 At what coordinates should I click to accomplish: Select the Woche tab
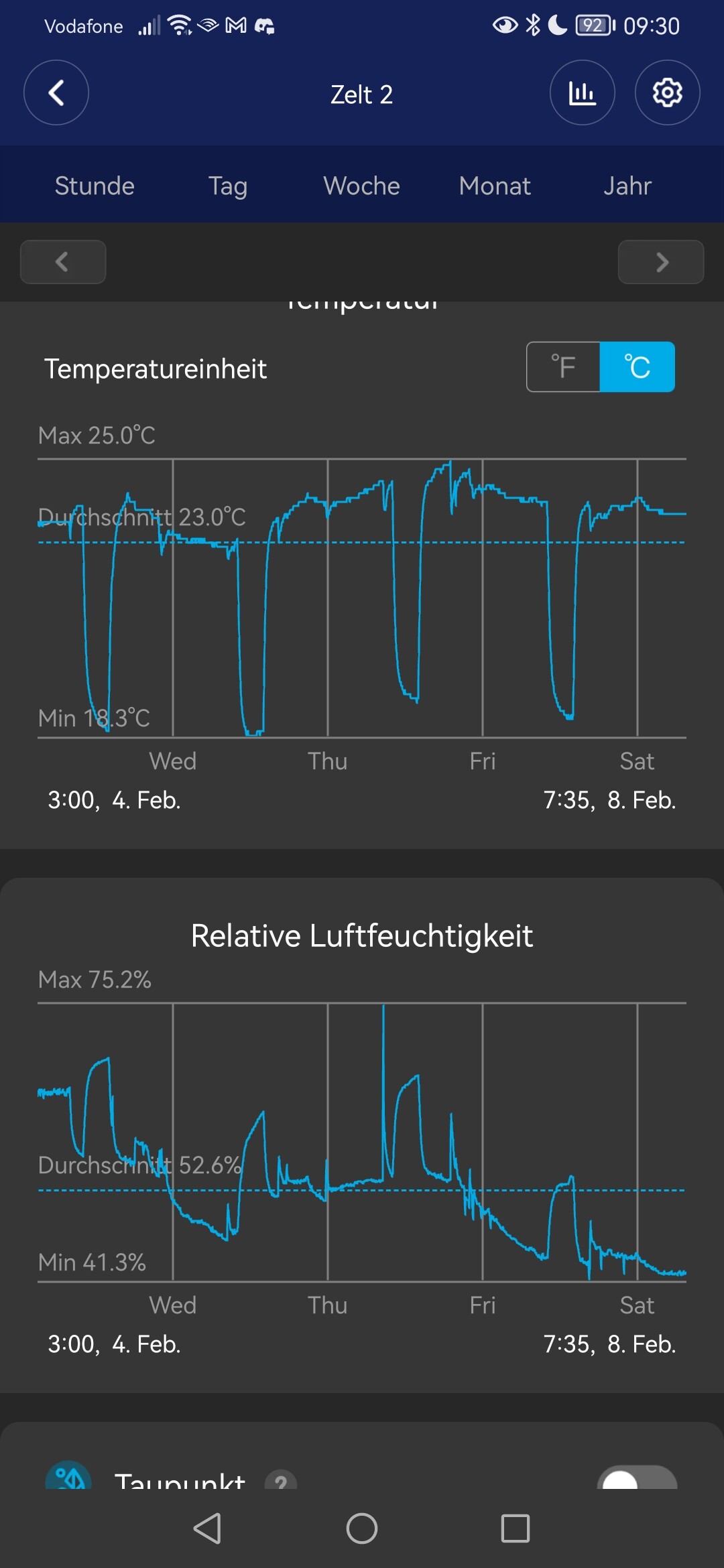[361, 186]
